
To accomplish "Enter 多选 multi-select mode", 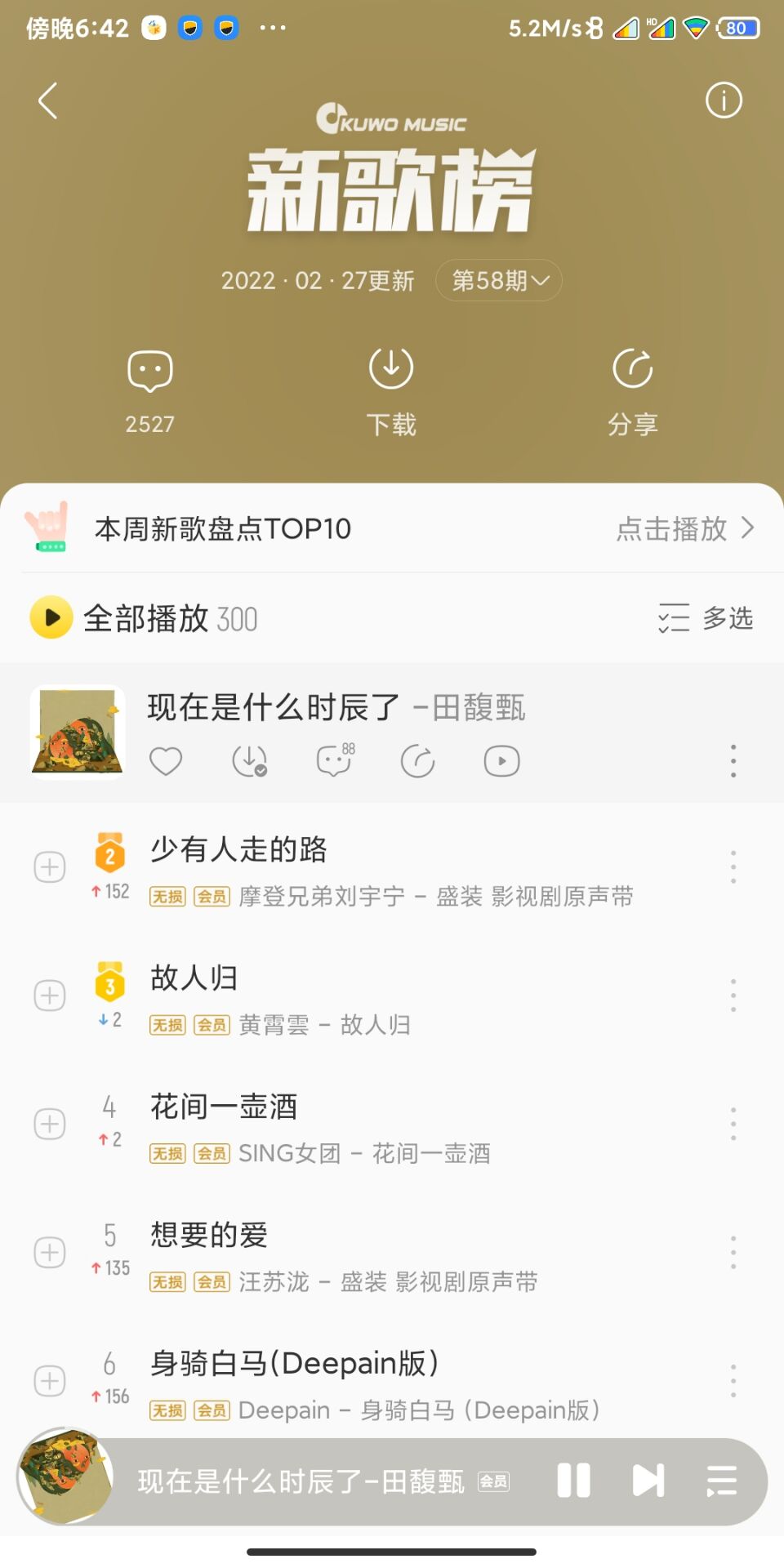I will 706,618.
